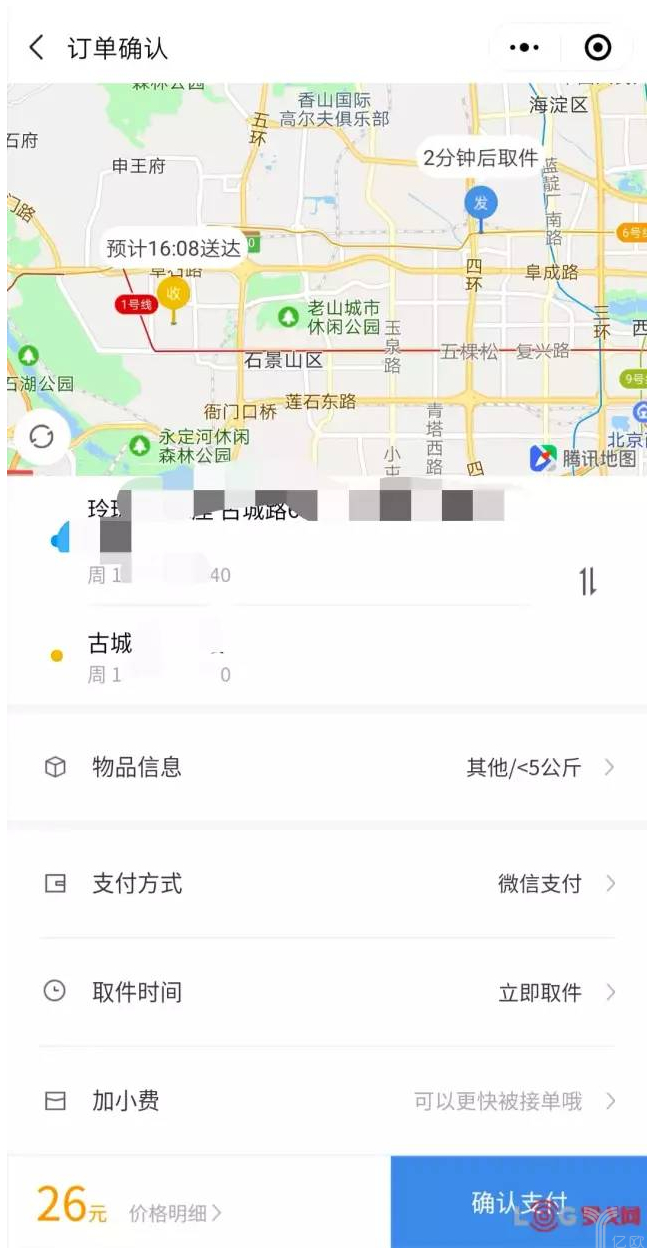Swap pickup and delivery addresses
The width and height of the screenshot is (654, 1258).
click(588, 581)
